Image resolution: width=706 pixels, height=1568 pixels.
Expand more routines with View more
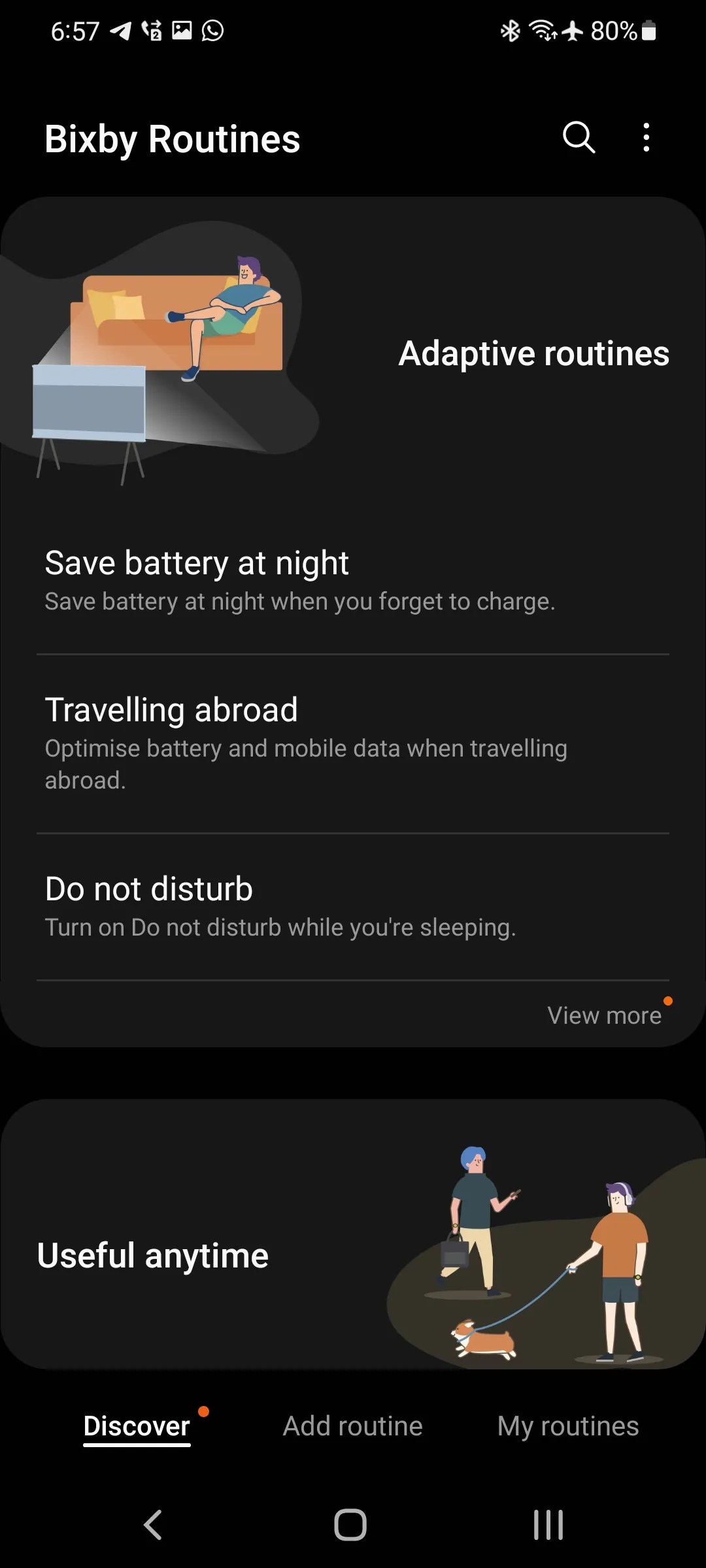click(x=605, y=1015)
